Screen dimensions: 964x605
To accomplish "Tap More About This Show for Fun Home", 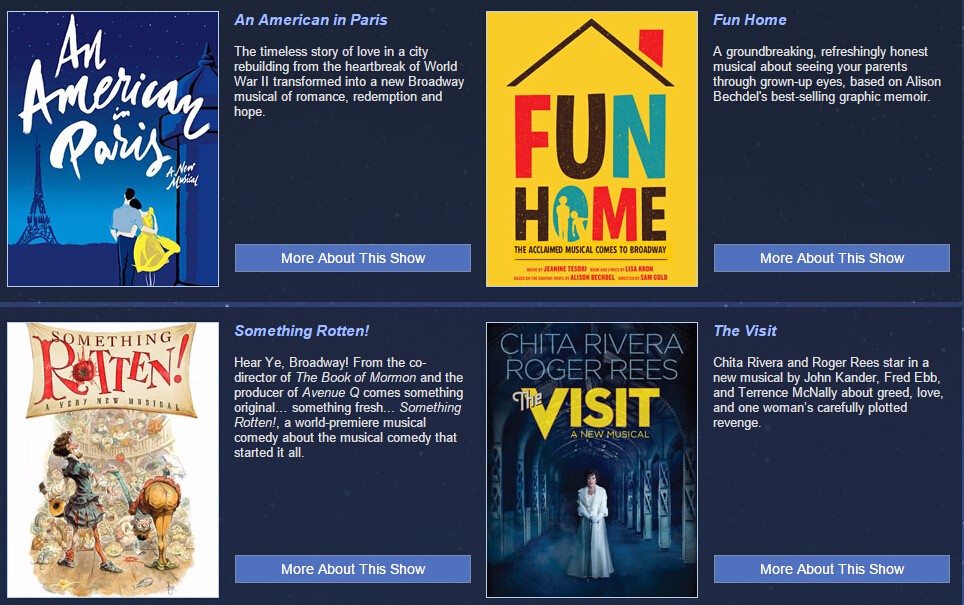I will tap(831, 258).
